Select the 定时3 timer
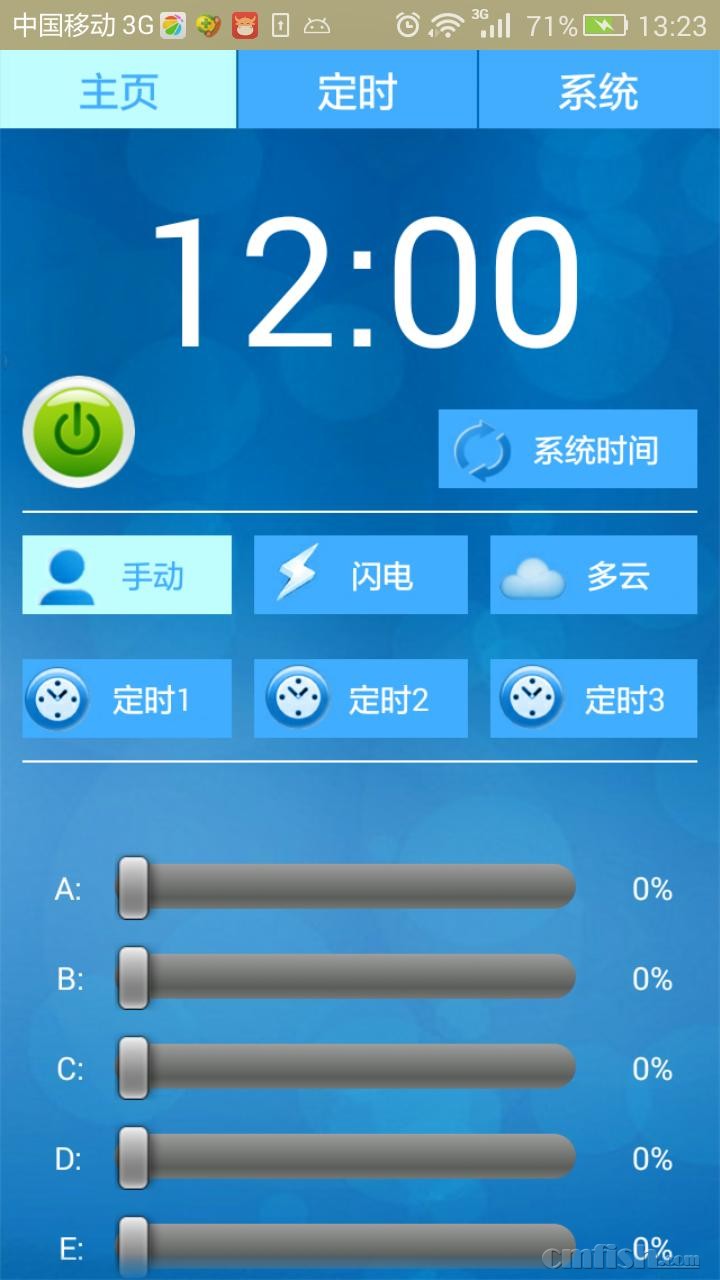 [593, 699]
